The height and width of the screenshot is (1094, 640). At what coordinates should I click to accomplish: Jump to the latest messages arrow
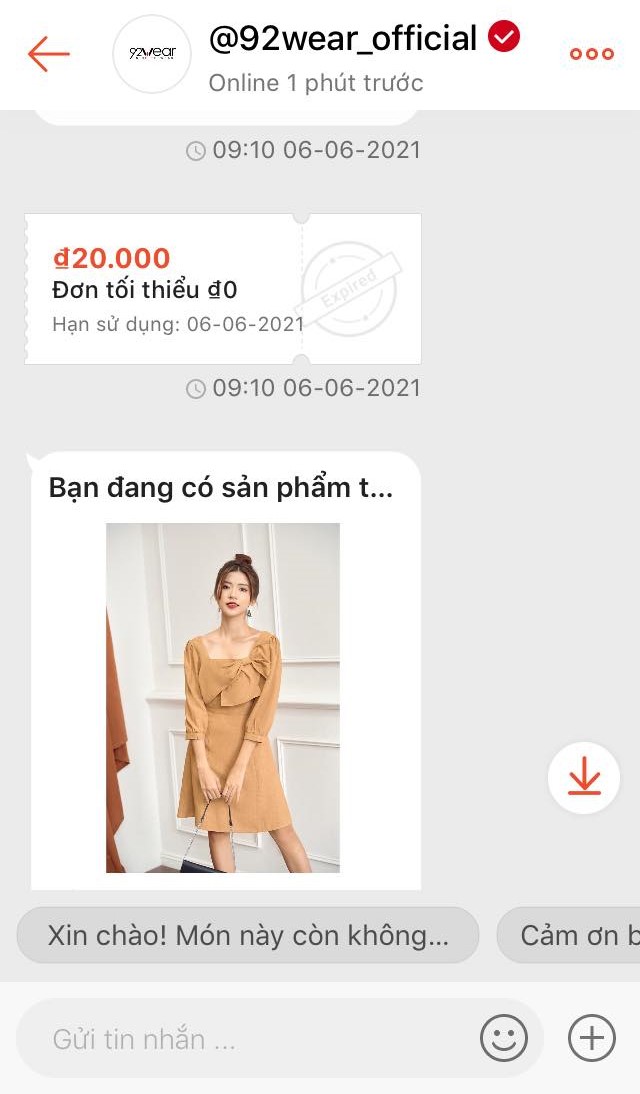click(584, 777)
